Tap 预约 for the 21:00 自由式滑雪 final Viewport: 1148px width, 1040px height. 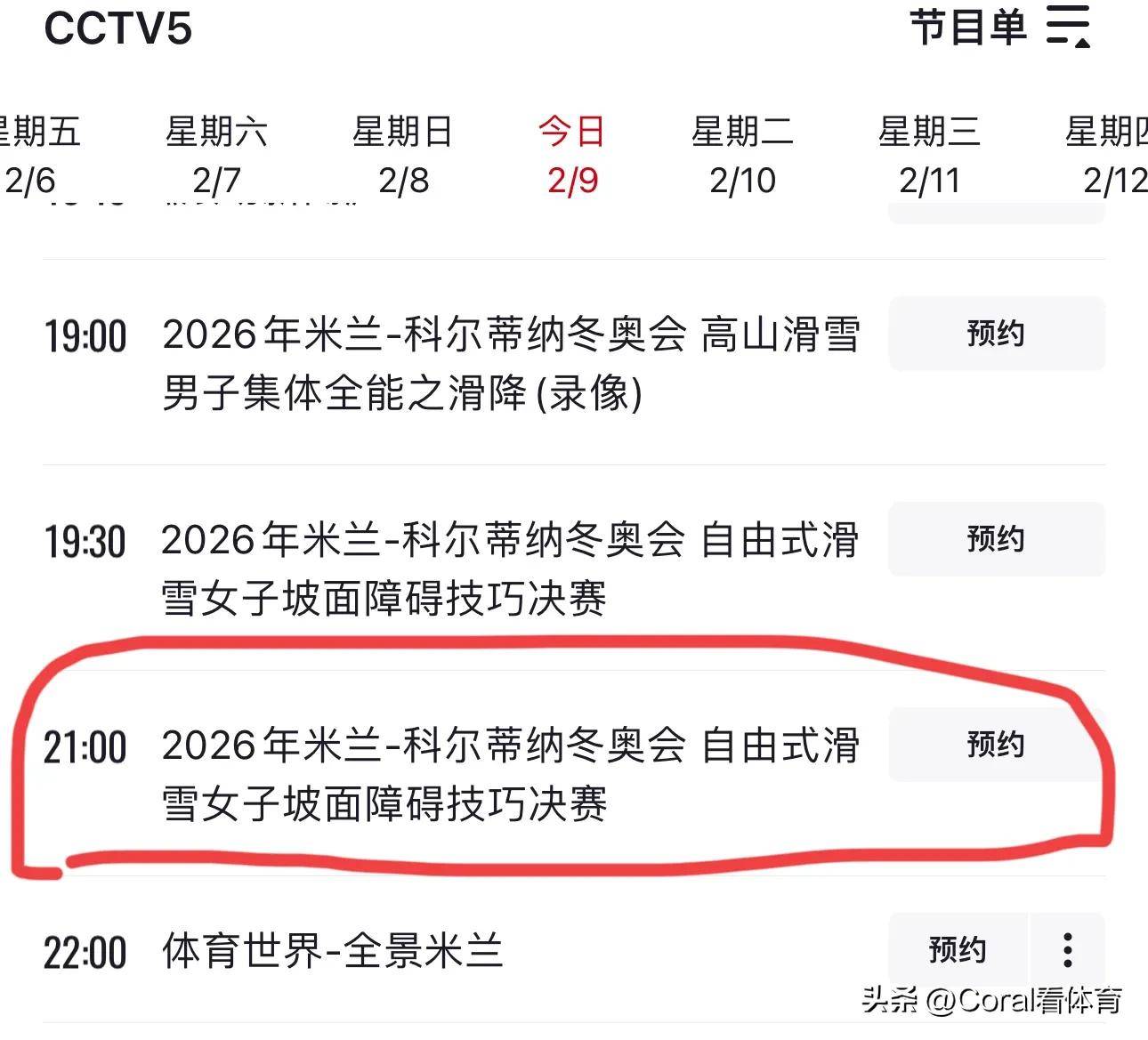pyautogui.click(x=996, y=745)
